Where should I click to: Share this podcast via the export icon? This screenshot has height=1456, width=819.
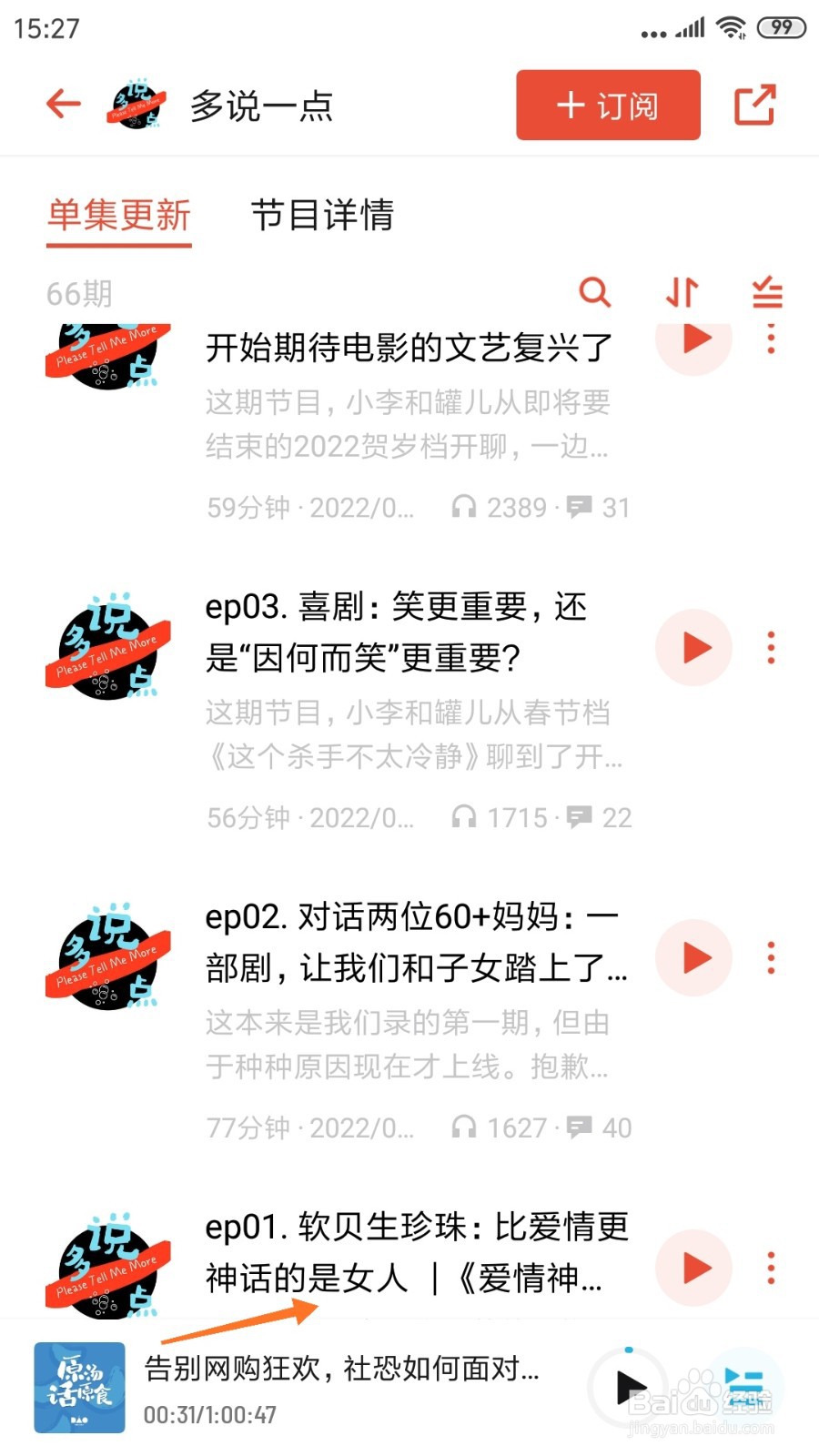coord(754,105)
